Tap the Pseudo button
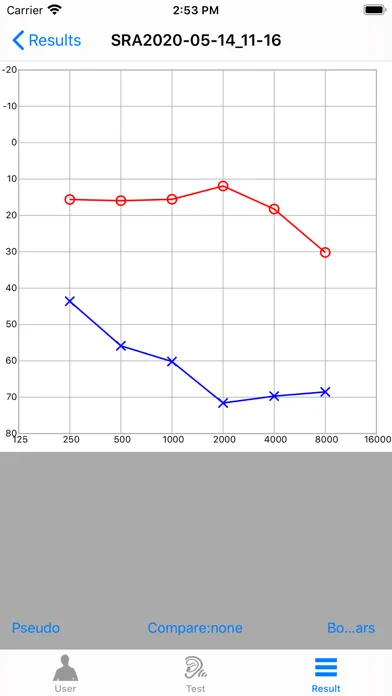 coord(36,628)
